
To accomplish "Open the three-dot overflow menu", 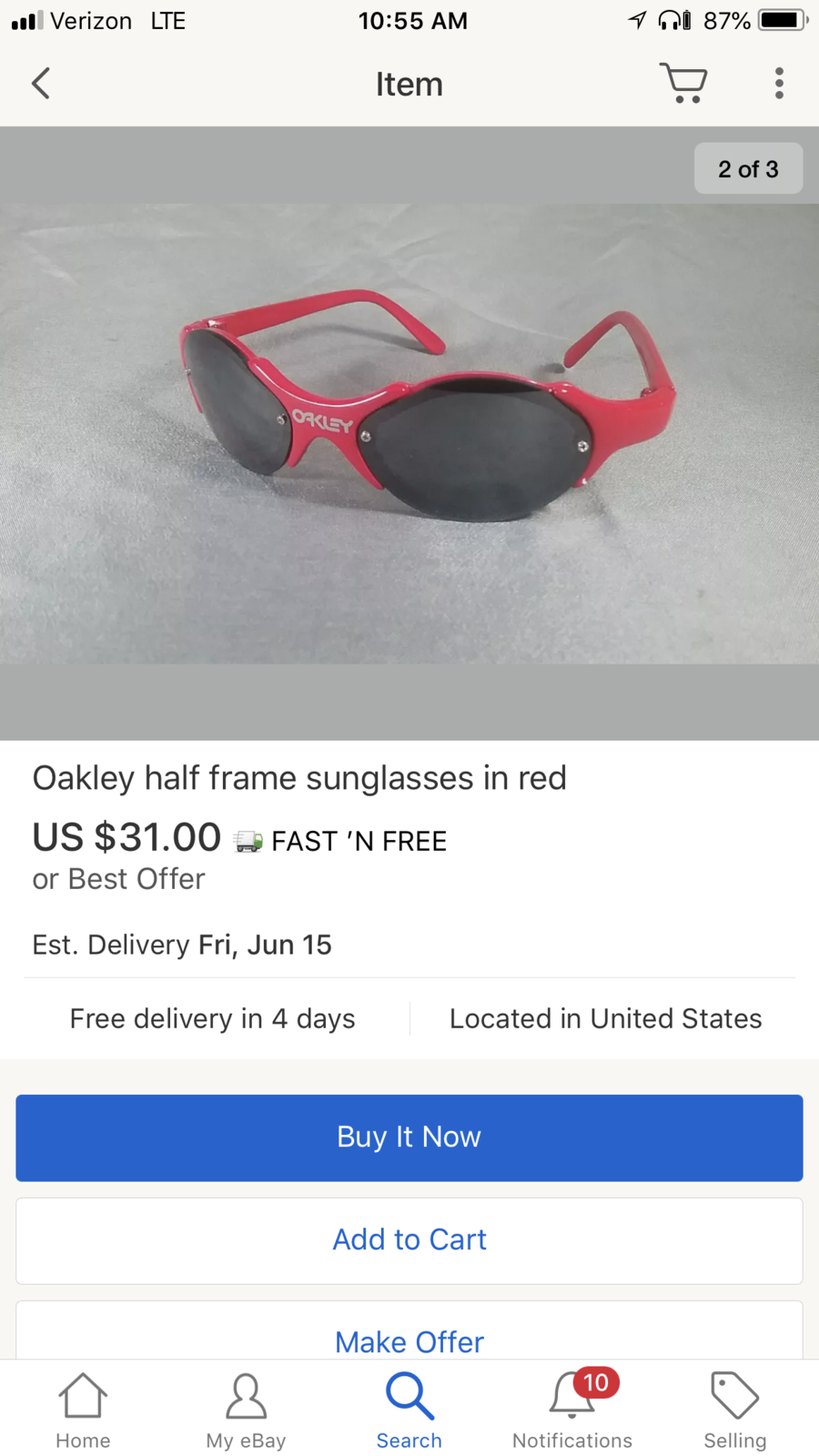I will click(x=779, y=84).
